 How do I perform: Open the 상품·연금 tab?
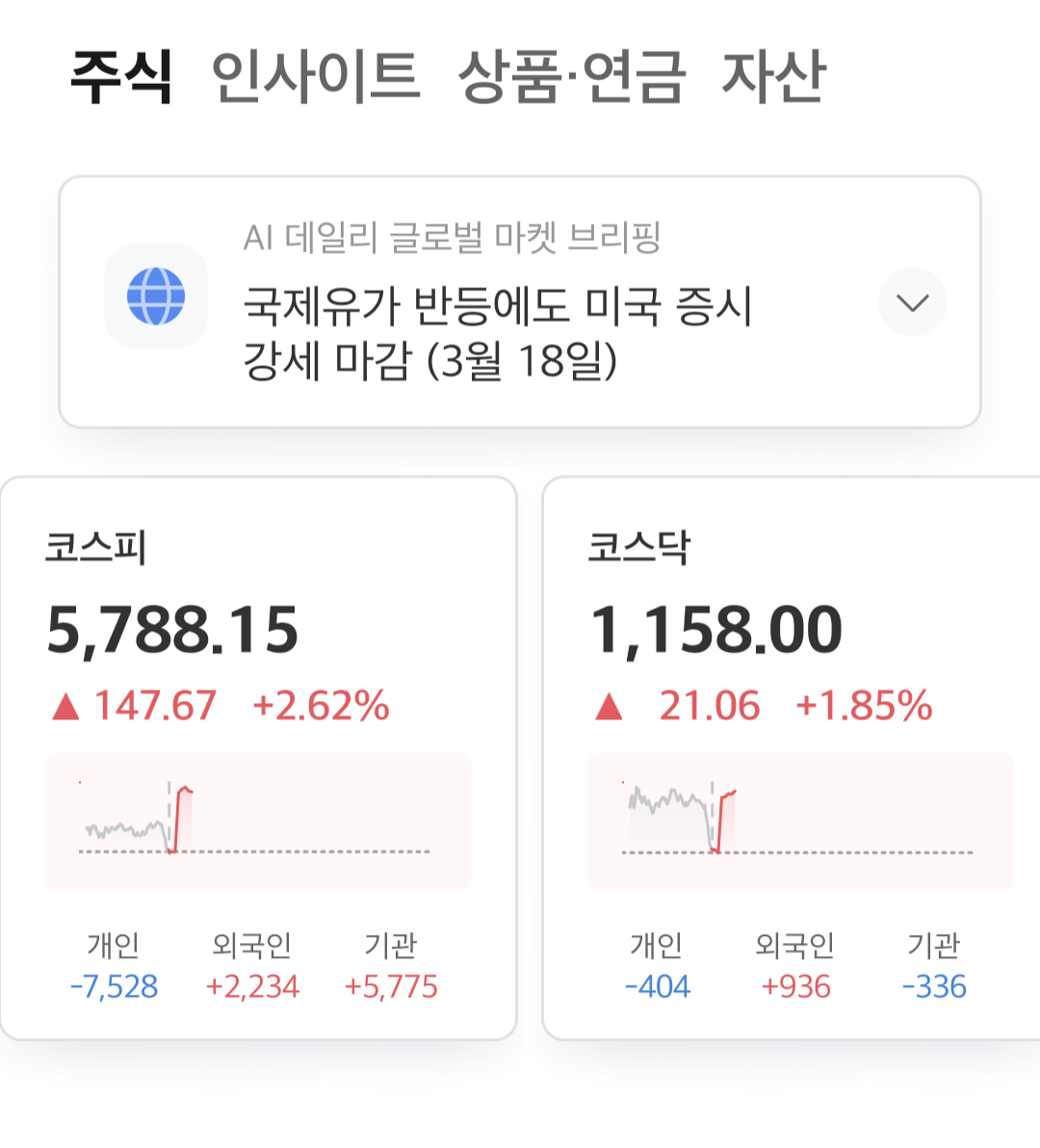pyautogui.click(x=572, y=76)
